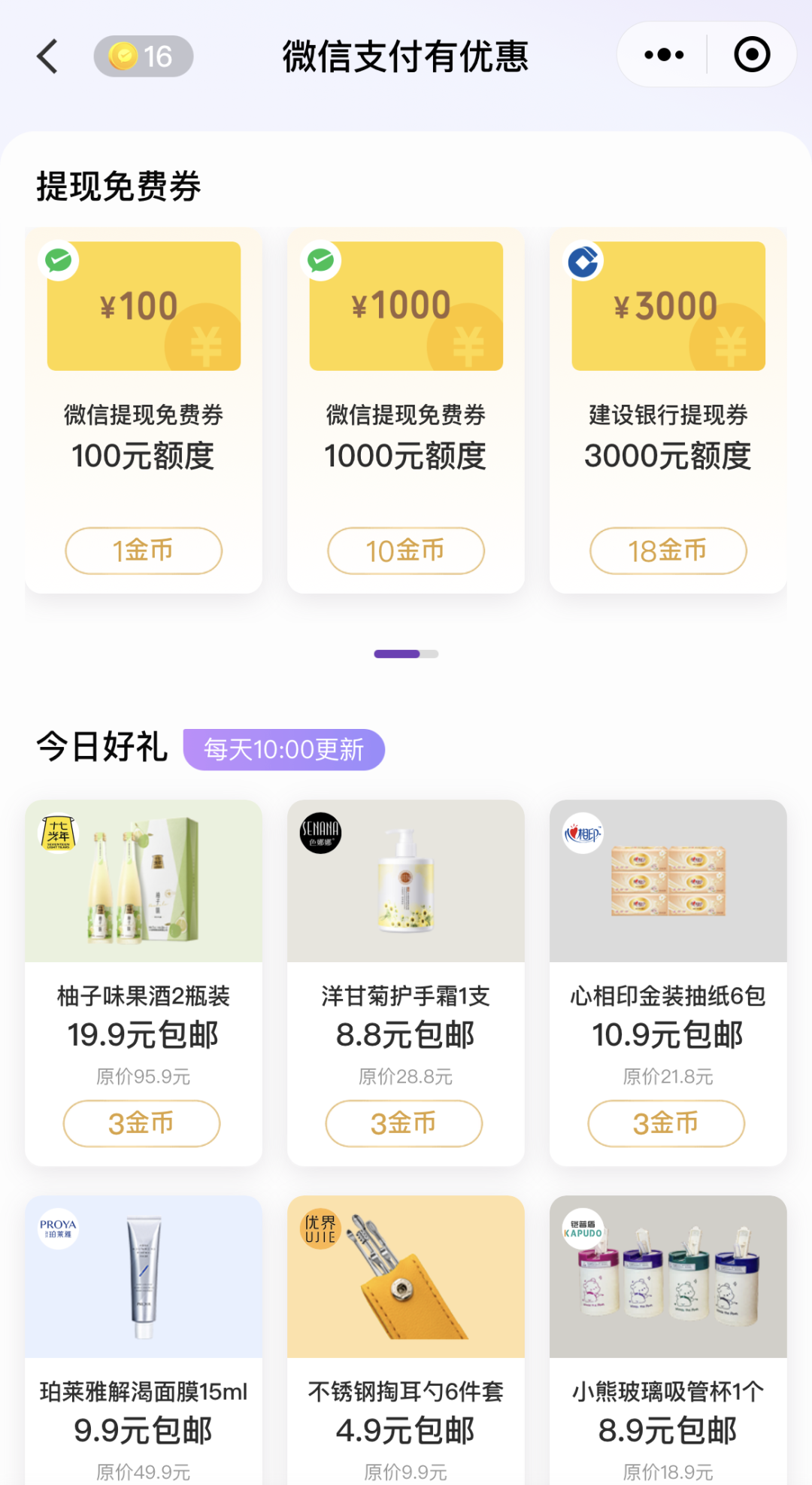812x1485 pixels.
Task: Redeem 洋甘菊护手霜1支 for 3金币
Action: click(404, 1123)
